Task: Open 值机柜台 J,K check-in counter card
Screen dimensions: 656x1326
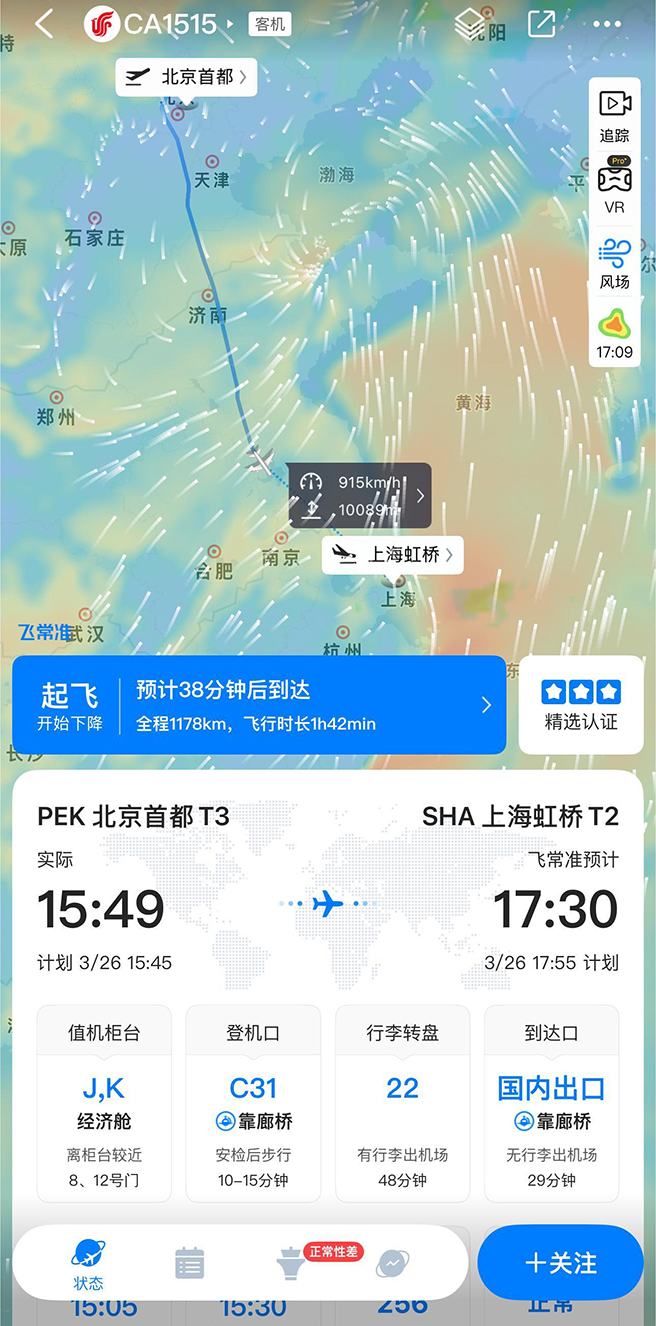Action: point(104,1103)
